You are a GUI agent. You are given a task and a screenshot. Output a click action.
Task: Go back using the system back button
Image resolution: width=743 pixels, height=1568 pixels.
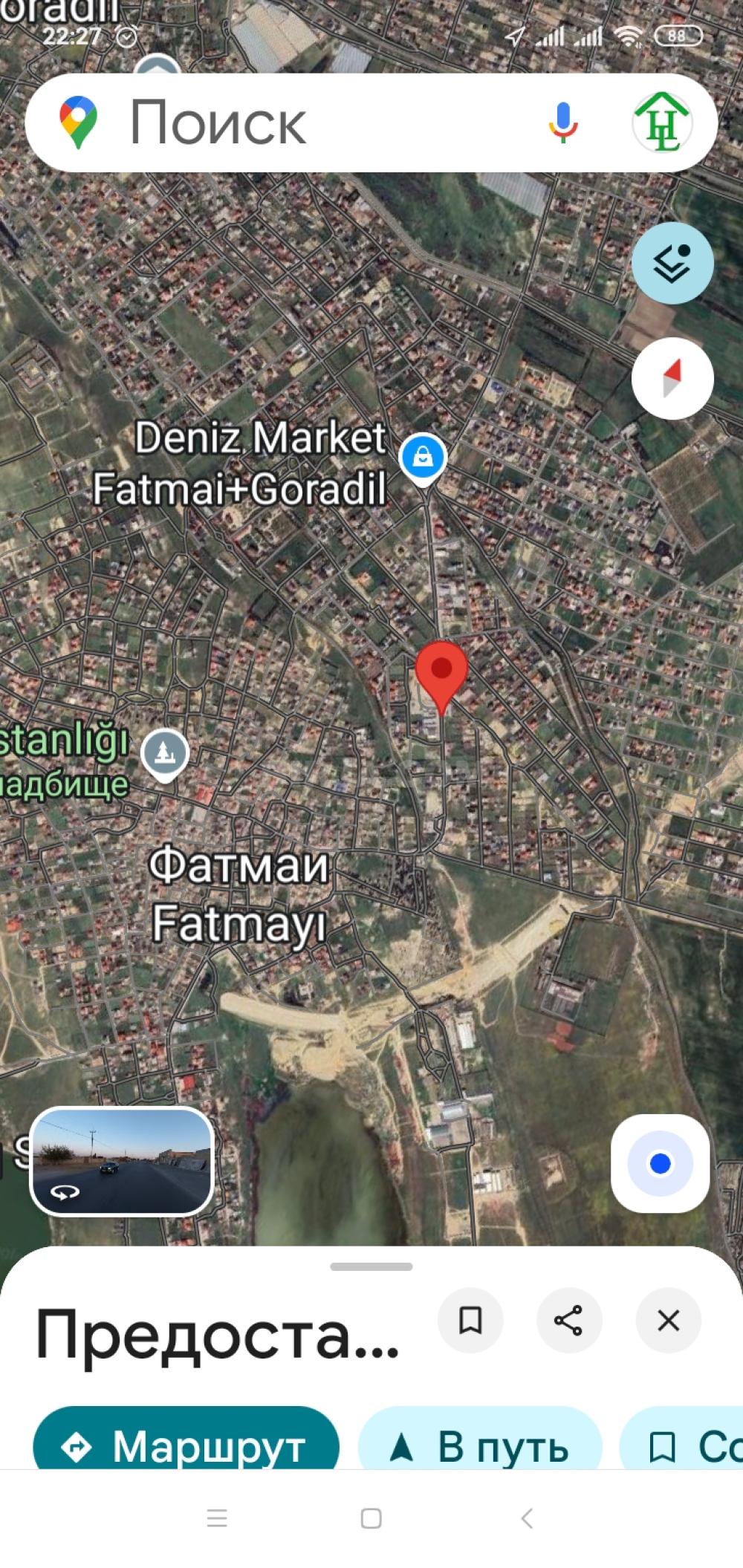527,1518
